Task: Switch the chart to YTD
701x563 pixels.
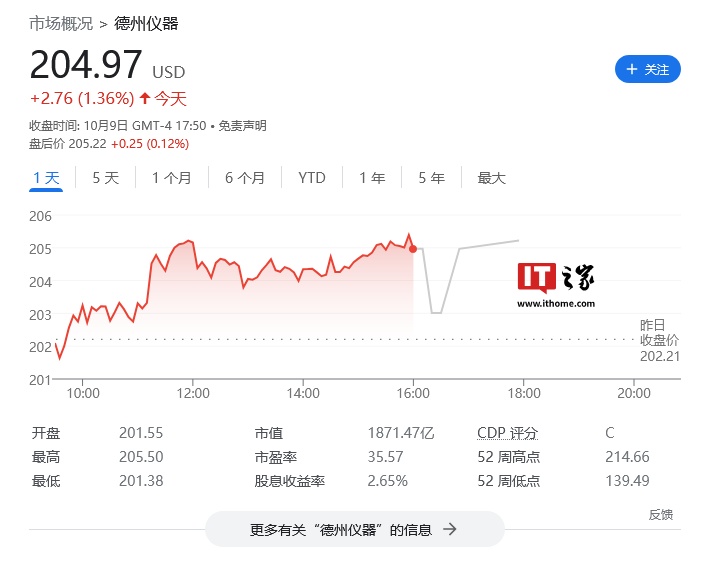Action: point(312,178)
